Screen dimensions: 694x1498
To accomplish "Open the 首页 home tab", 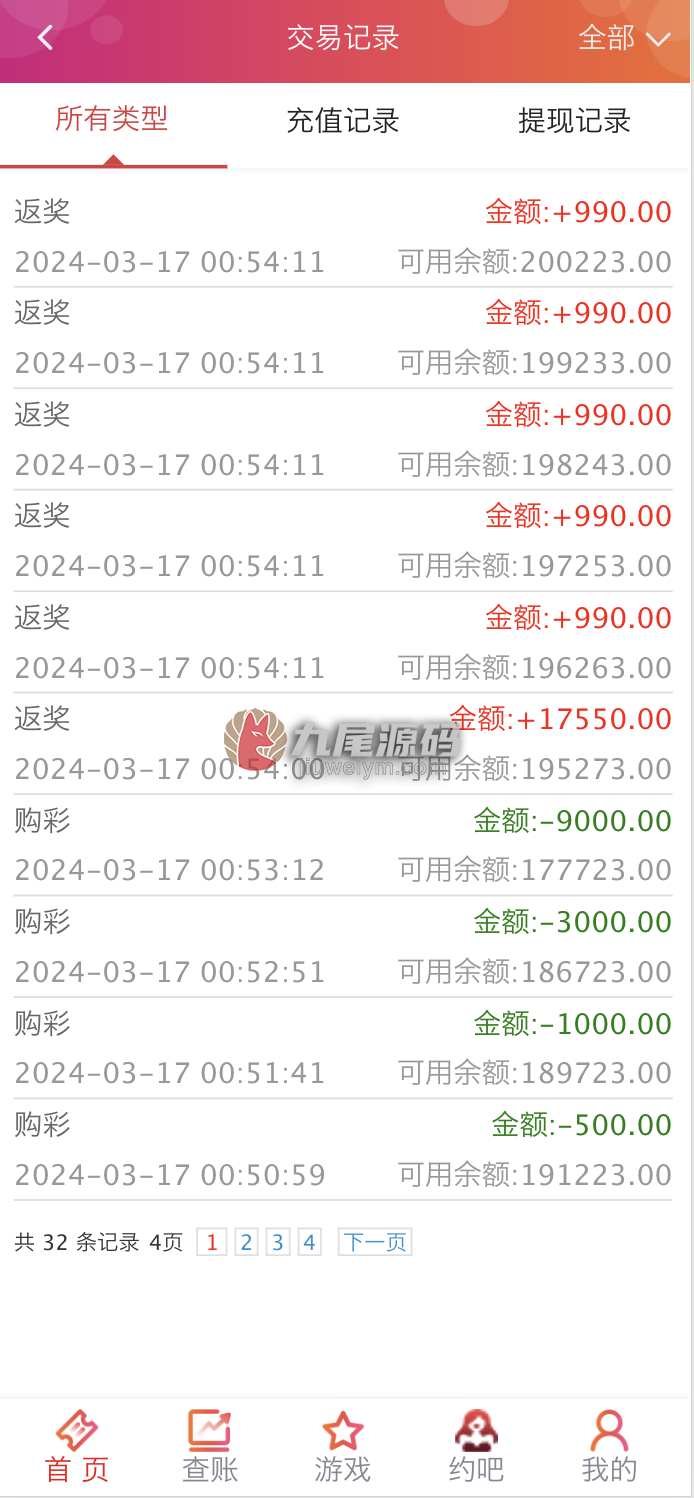I will coord(77,1447).
